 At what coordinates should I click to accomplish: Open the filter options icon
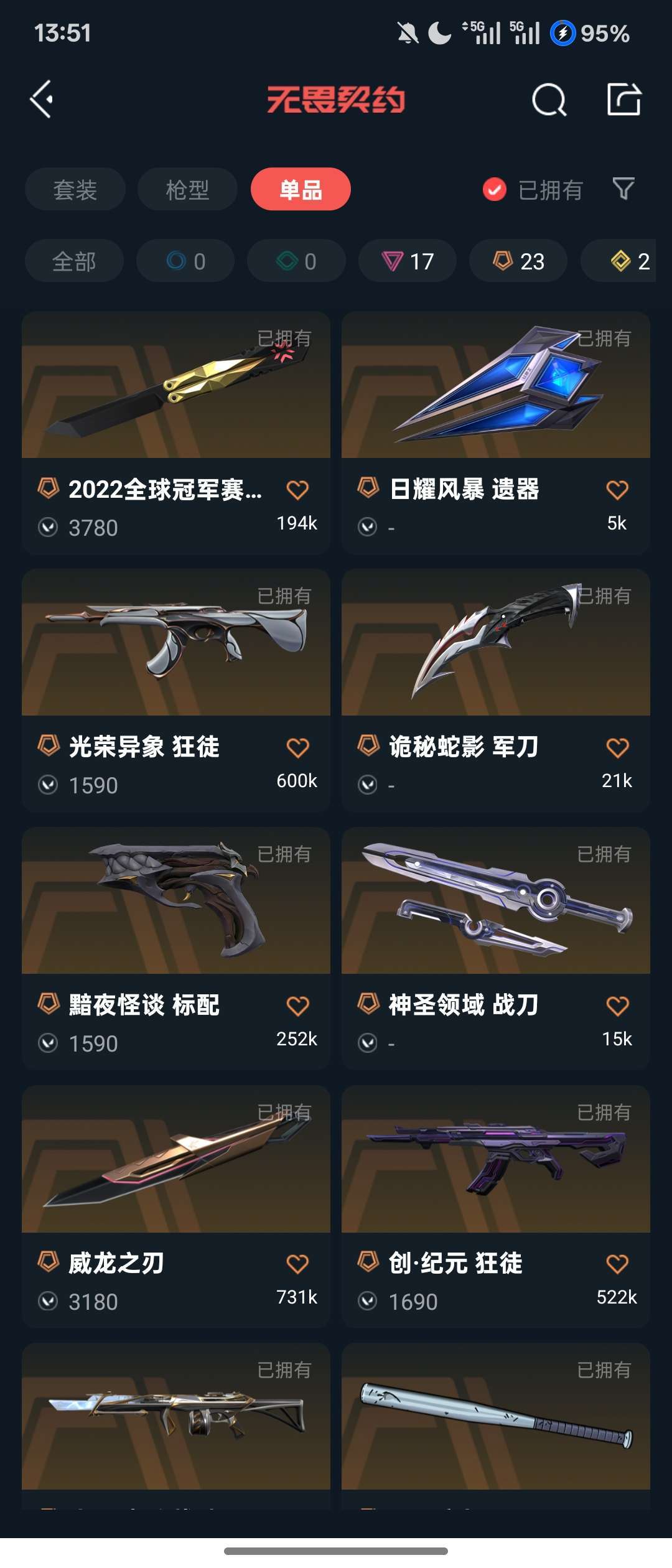(x=624, y=189)
